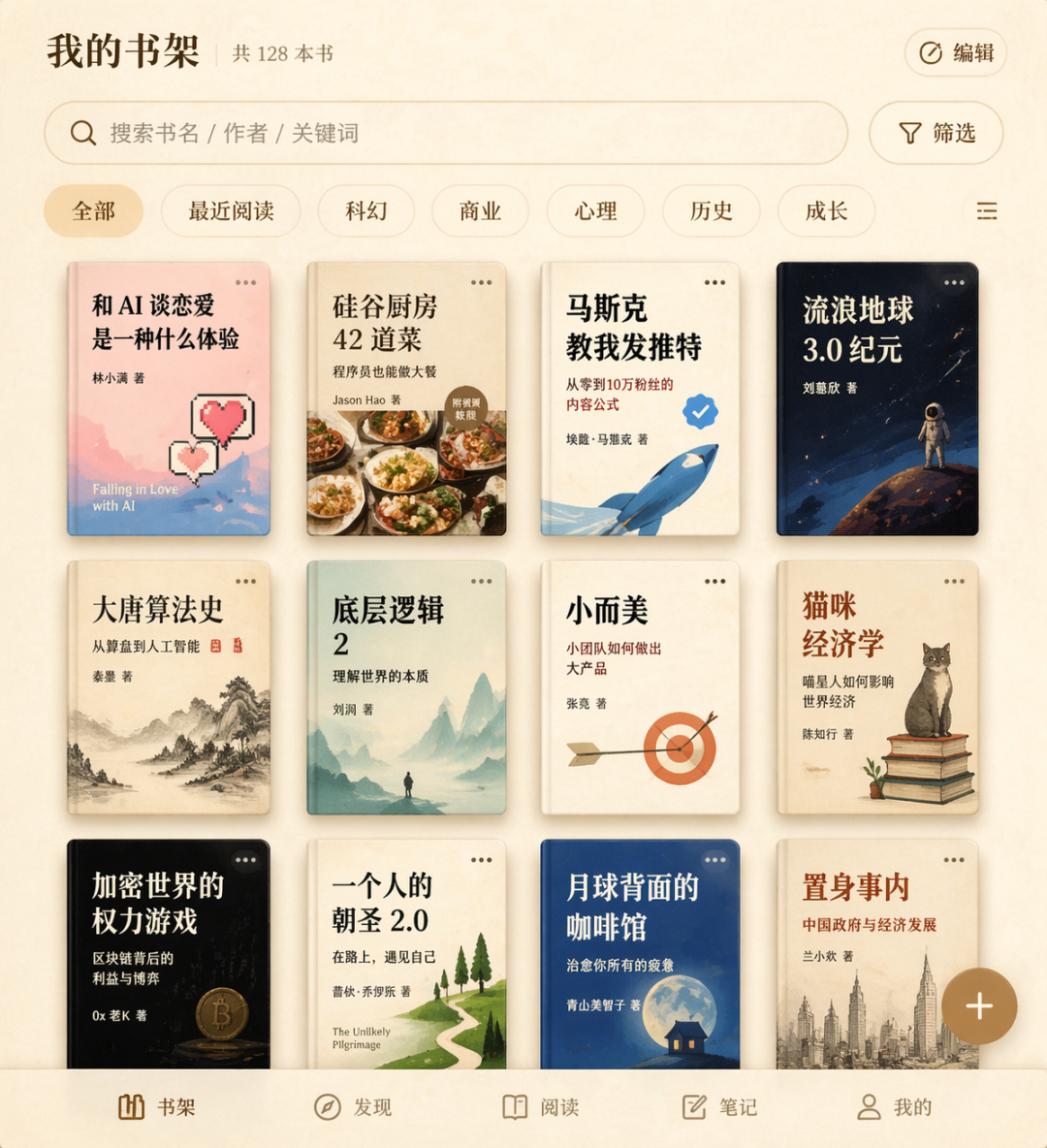This screenshot has width=1047, height=1148.
Task: Toggle the 历史 filter chip
Action: [712, 211]
